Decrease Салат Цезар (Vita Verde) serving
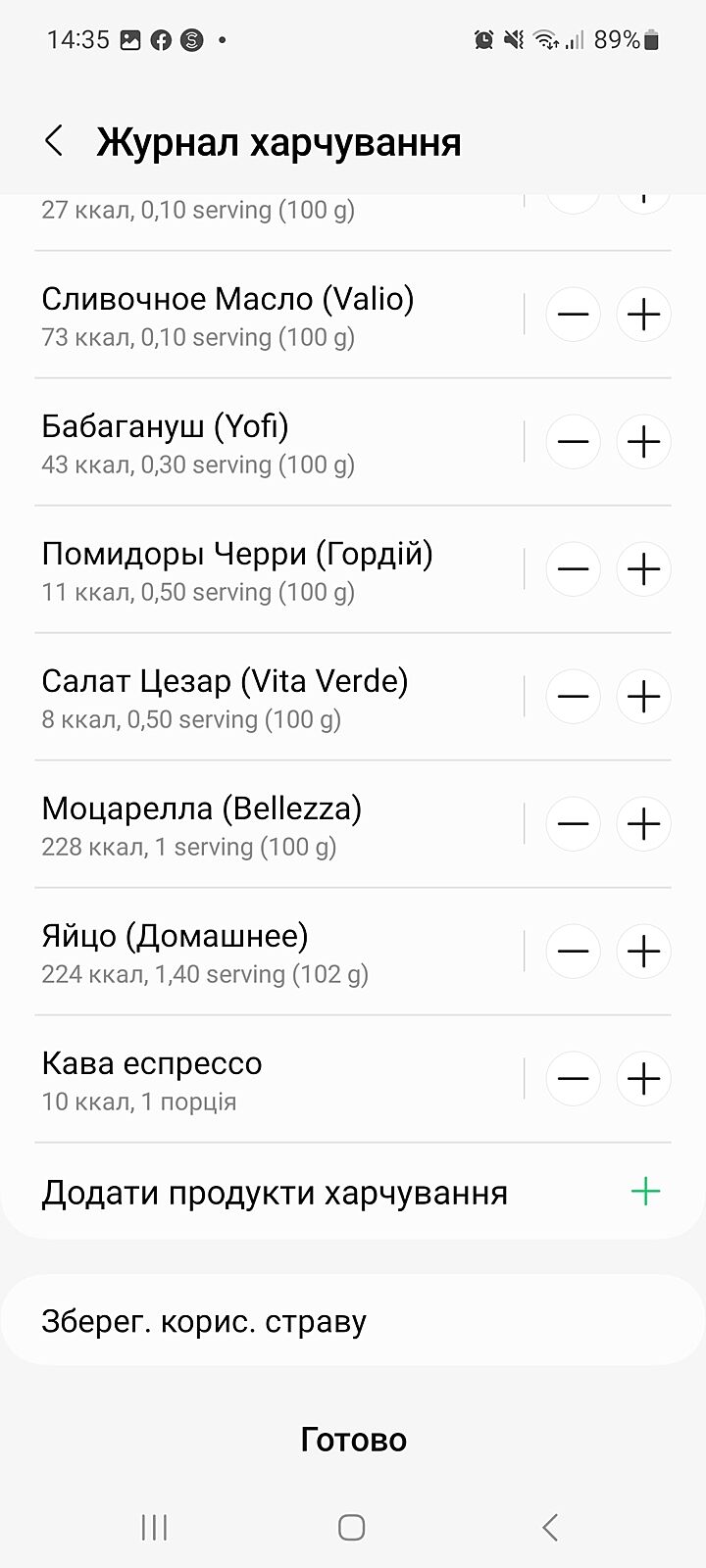706x1568 pixels. click(573, 697)
